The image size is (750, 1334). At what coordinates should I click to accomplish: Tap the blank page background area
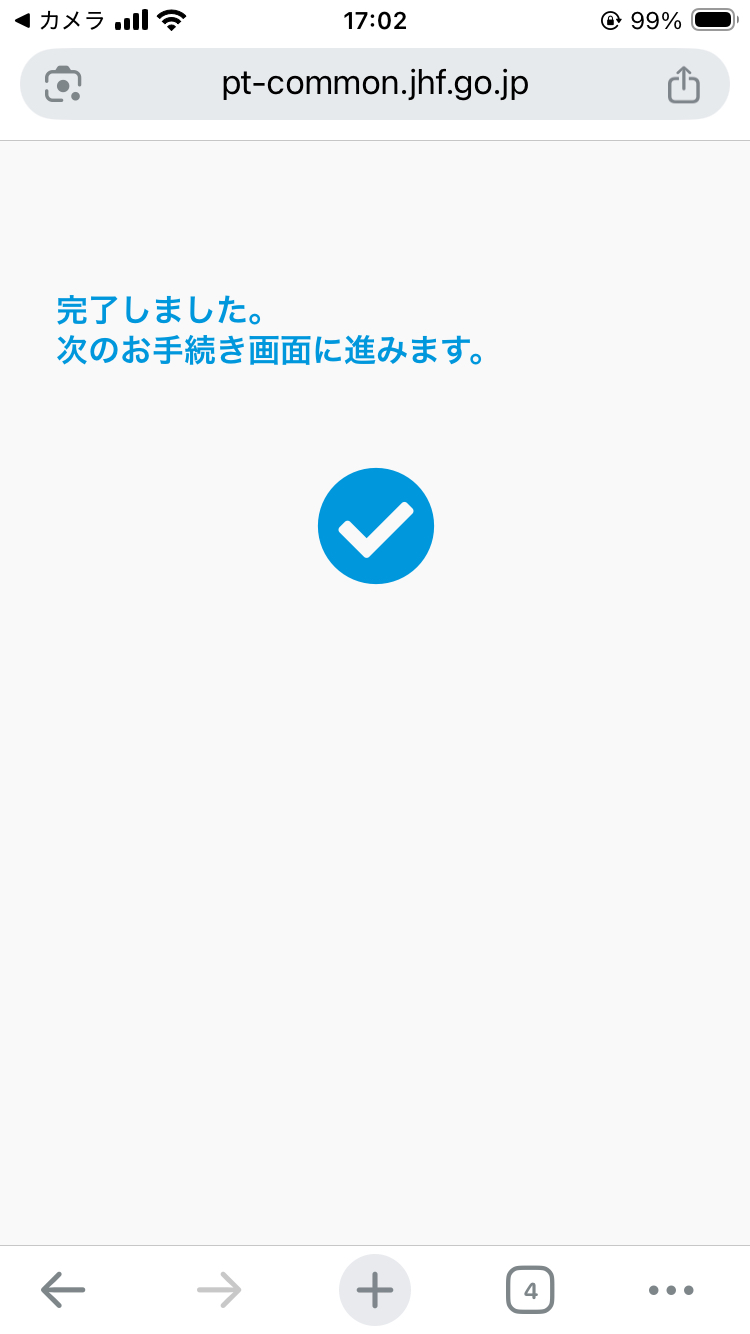coord(375,850)
